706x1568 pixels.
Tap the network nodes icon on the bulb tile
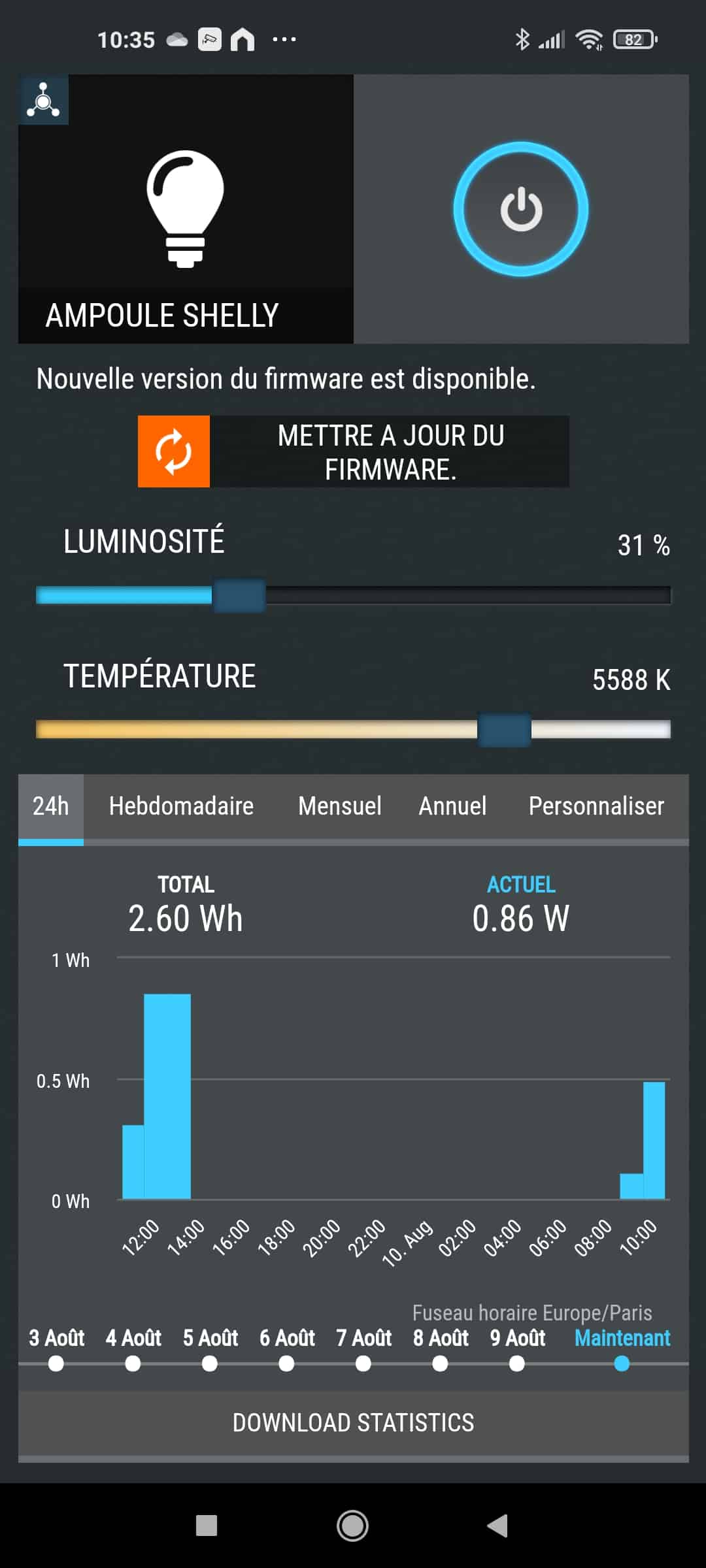tap(43, 100)
